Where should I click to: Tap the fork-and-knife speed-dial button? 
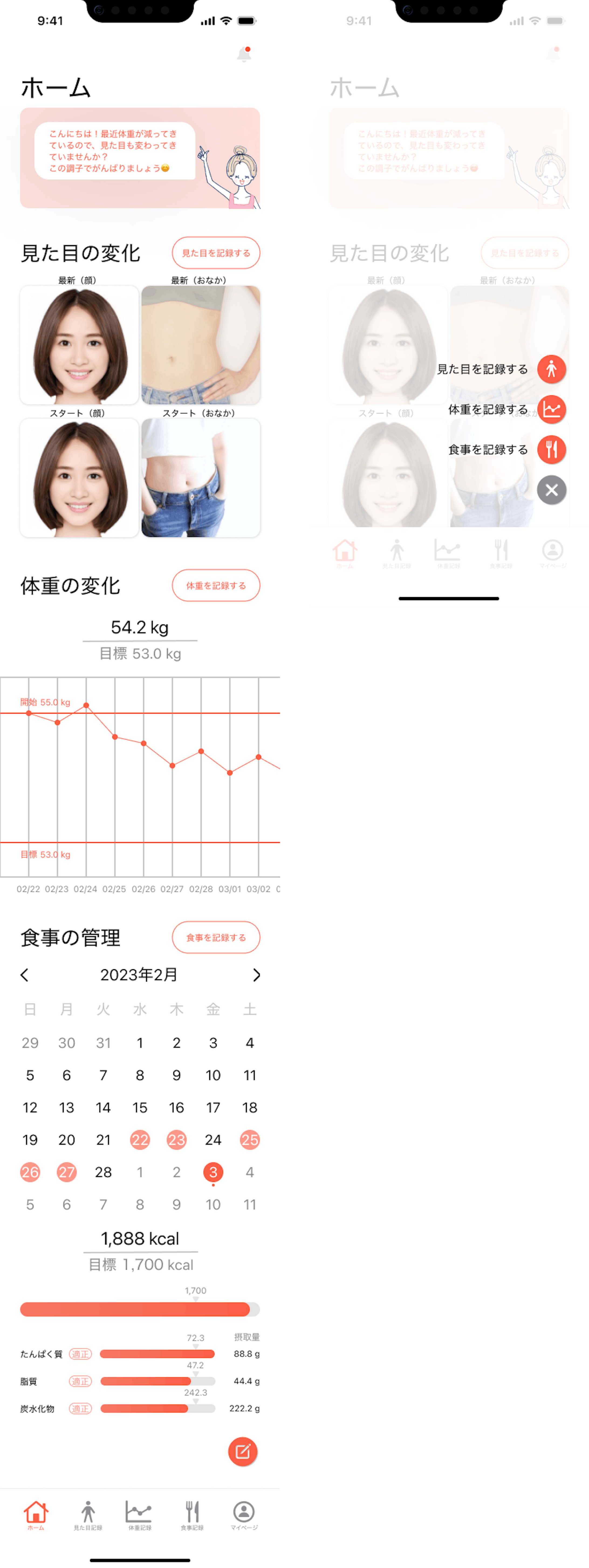551,449
